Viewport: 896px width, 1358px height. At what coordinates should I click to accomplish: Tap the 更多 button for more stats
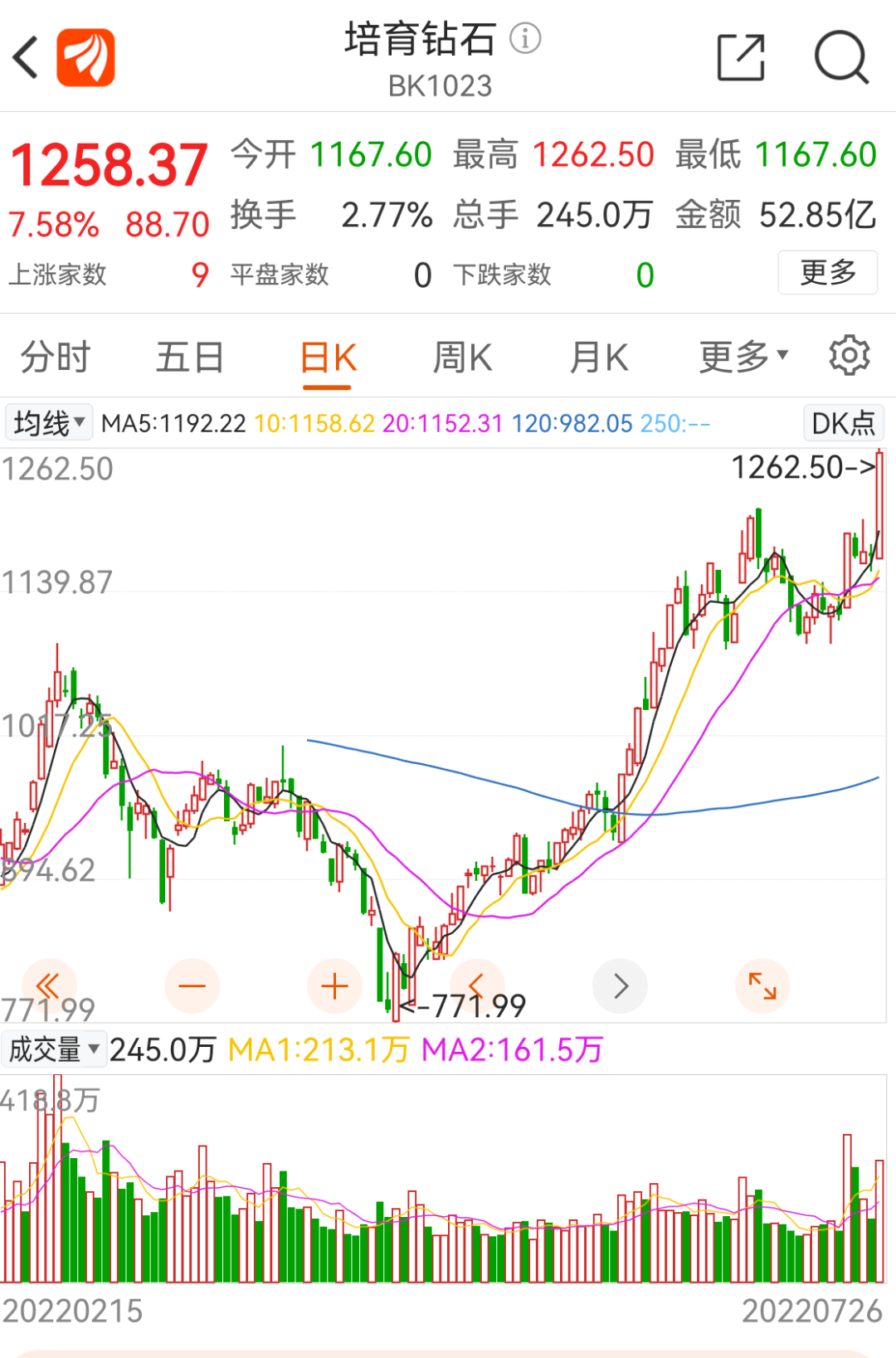click(x=827, y=272)
